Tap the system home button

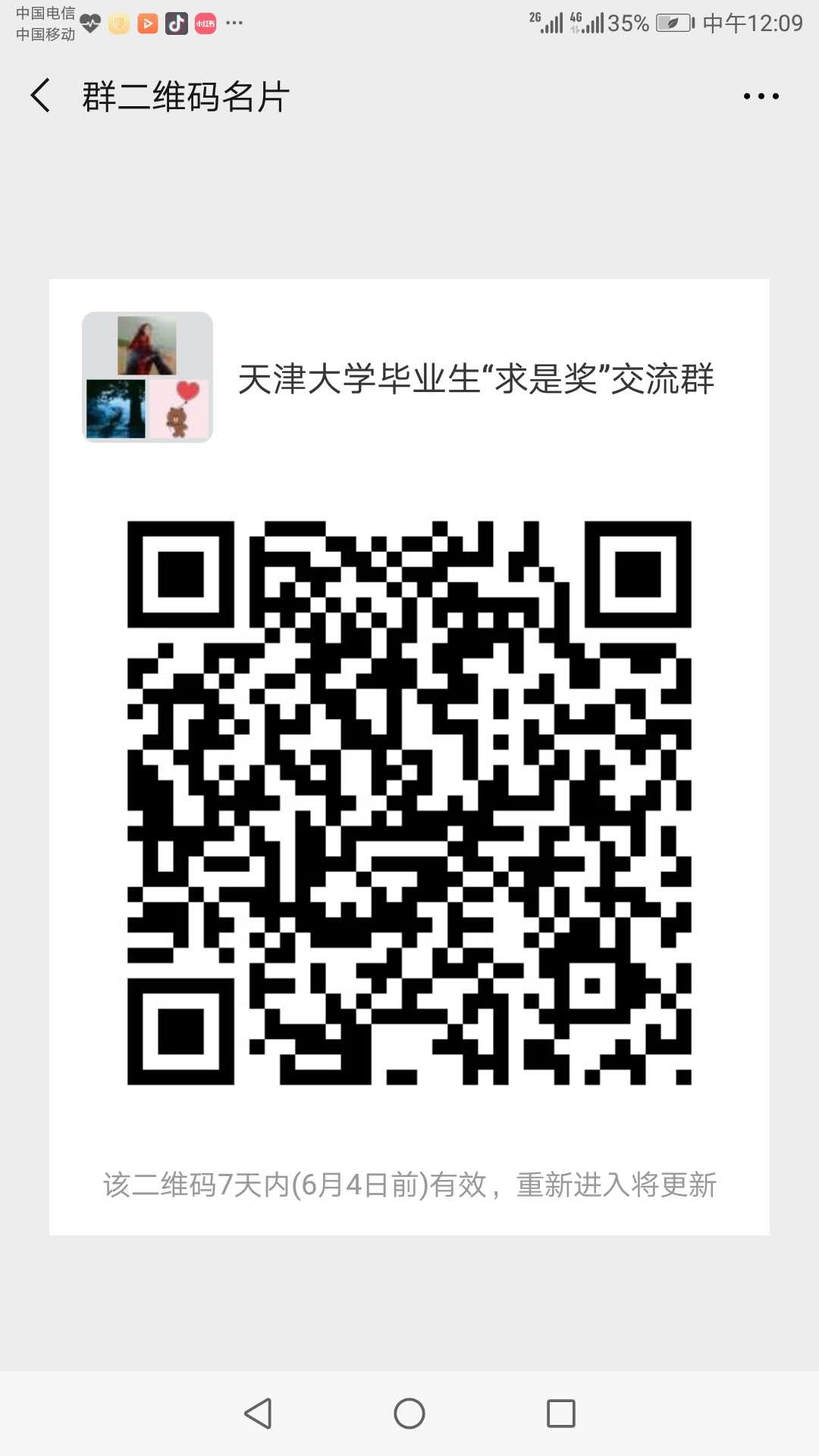409,1414
